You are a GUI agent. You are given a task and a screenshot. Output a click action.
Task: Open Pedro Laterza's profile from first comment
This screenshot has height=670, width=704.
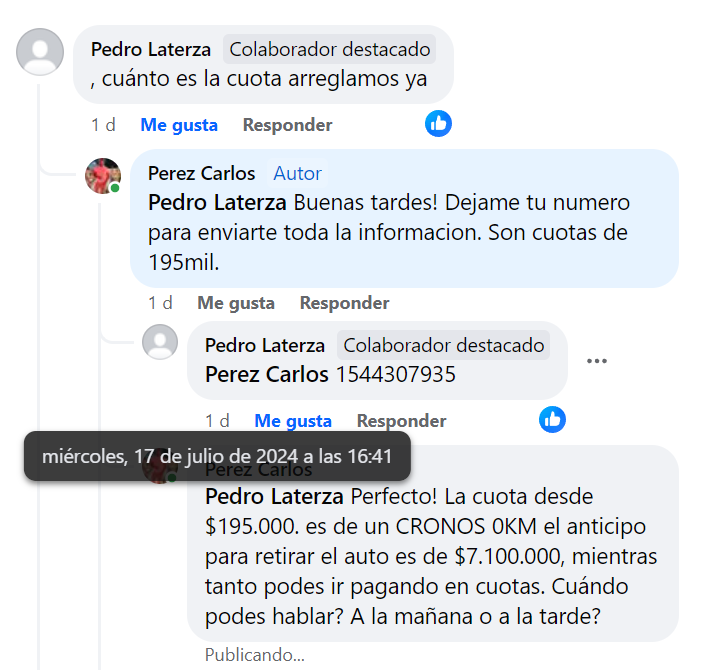click(150, 49)
